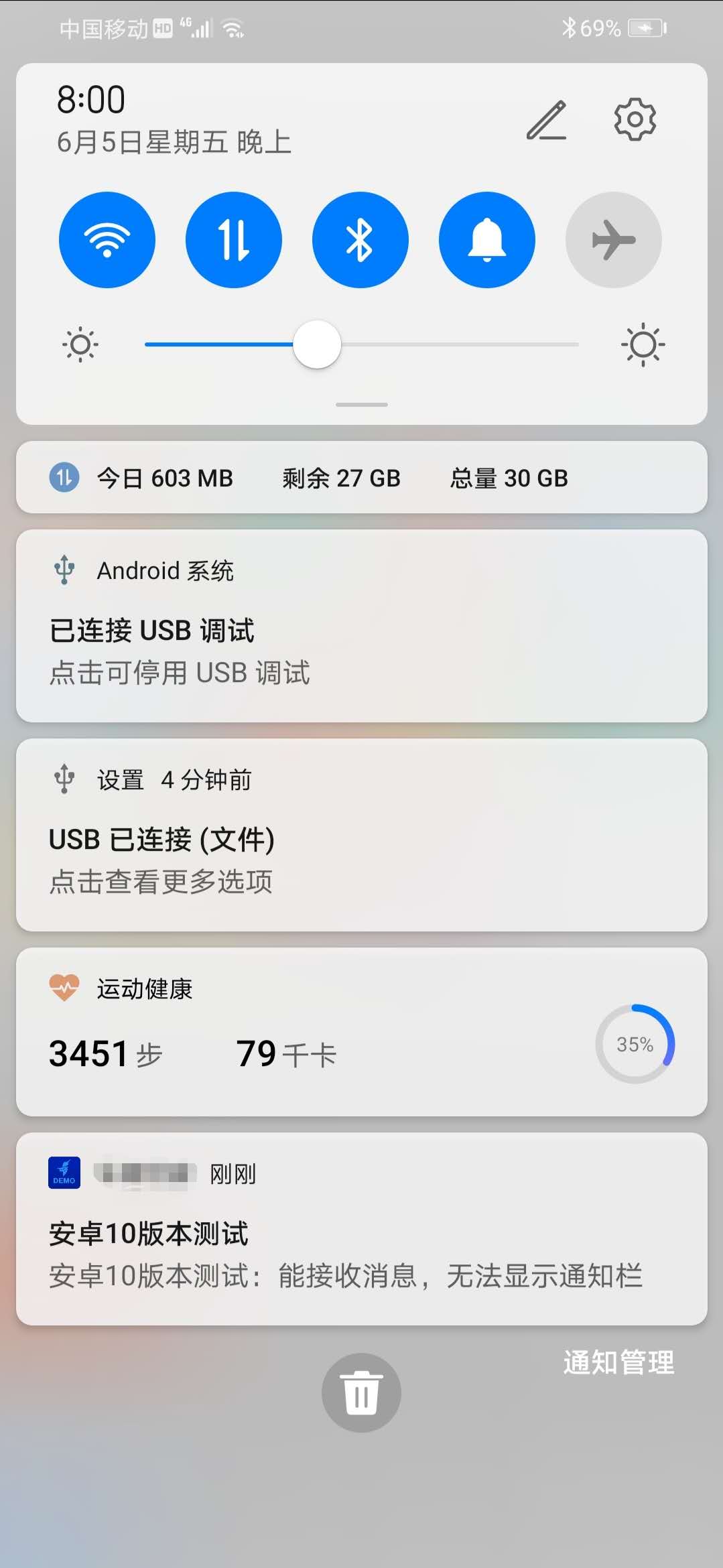
Task: Open settings via the gear icon
Action: coord(635,119)
